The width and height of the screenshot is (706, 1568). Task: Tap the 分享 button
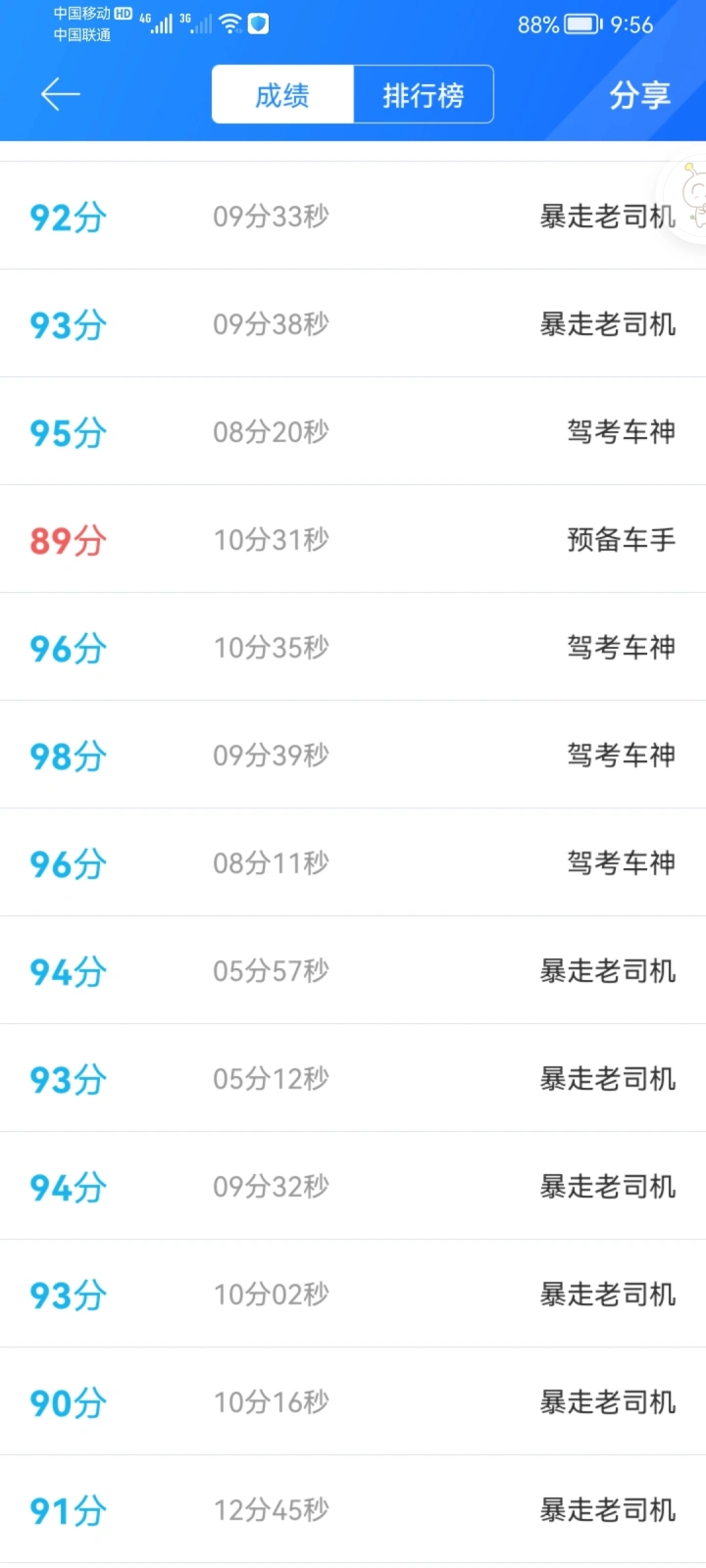pyautogui.click(x=639, y=95)
